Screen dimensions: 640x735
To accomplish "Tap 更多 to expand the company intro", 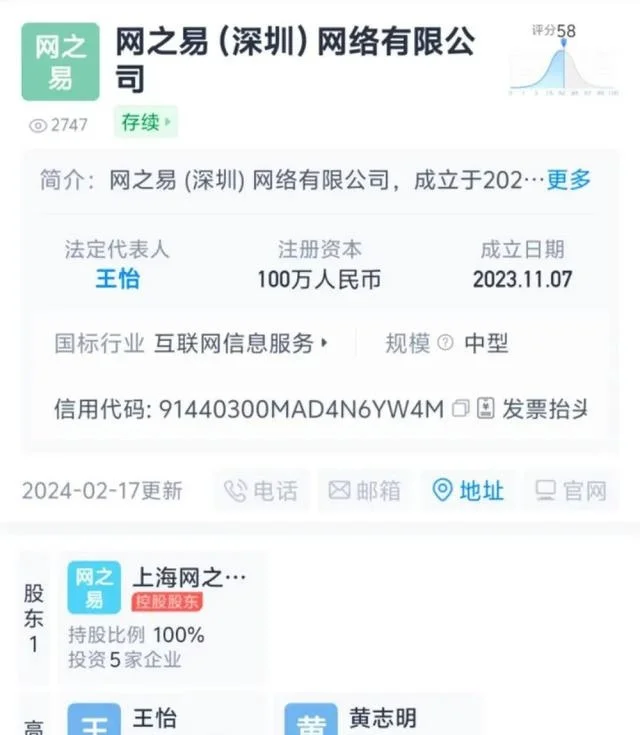I will pos(568,180).
